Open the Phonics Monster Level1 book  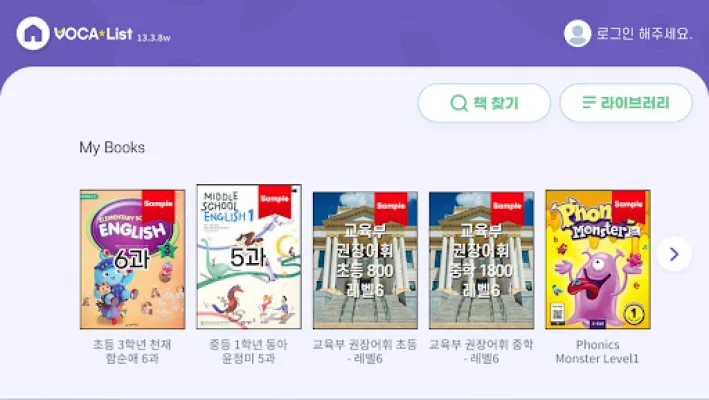tap(597, 259)
